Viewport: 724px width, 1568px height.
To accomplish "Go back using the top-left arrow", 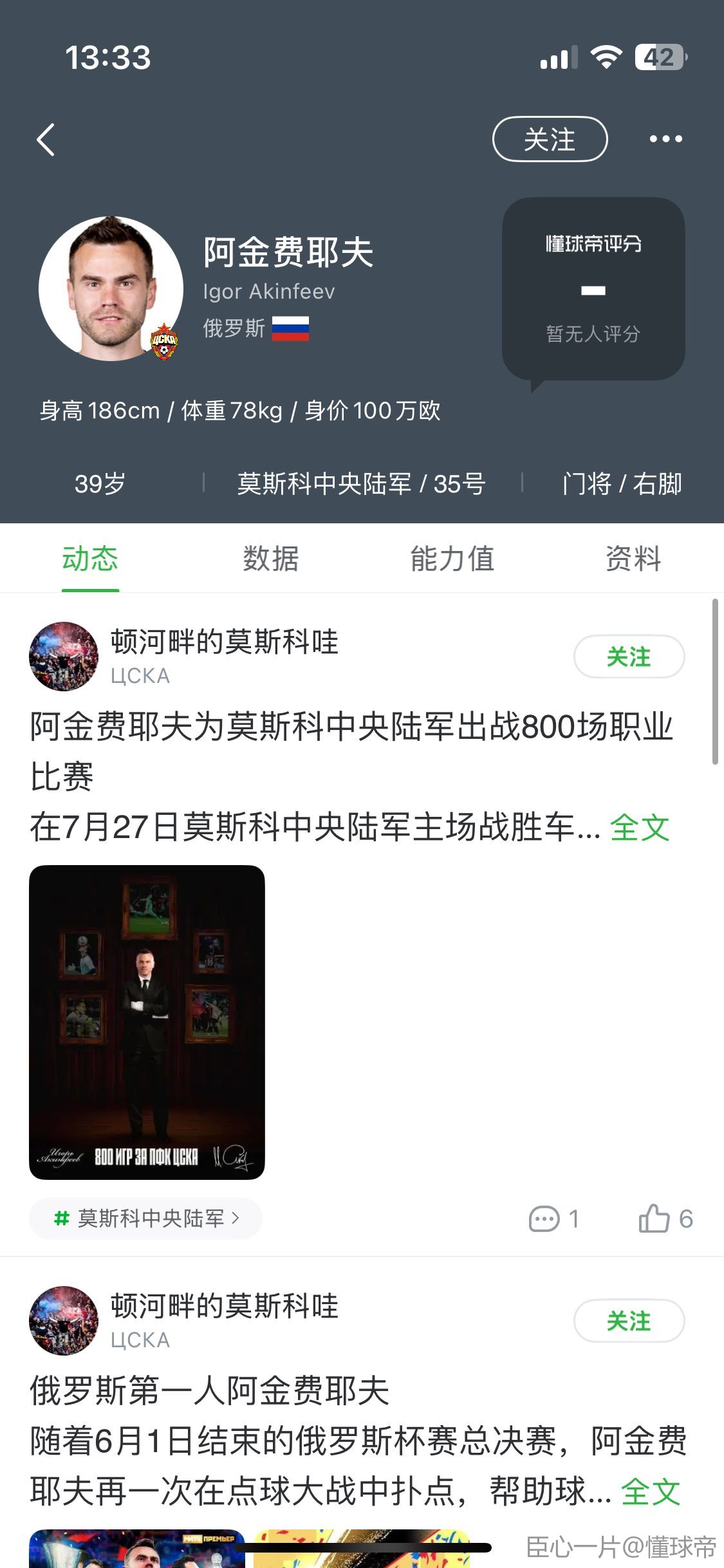I will pos(46,139).
